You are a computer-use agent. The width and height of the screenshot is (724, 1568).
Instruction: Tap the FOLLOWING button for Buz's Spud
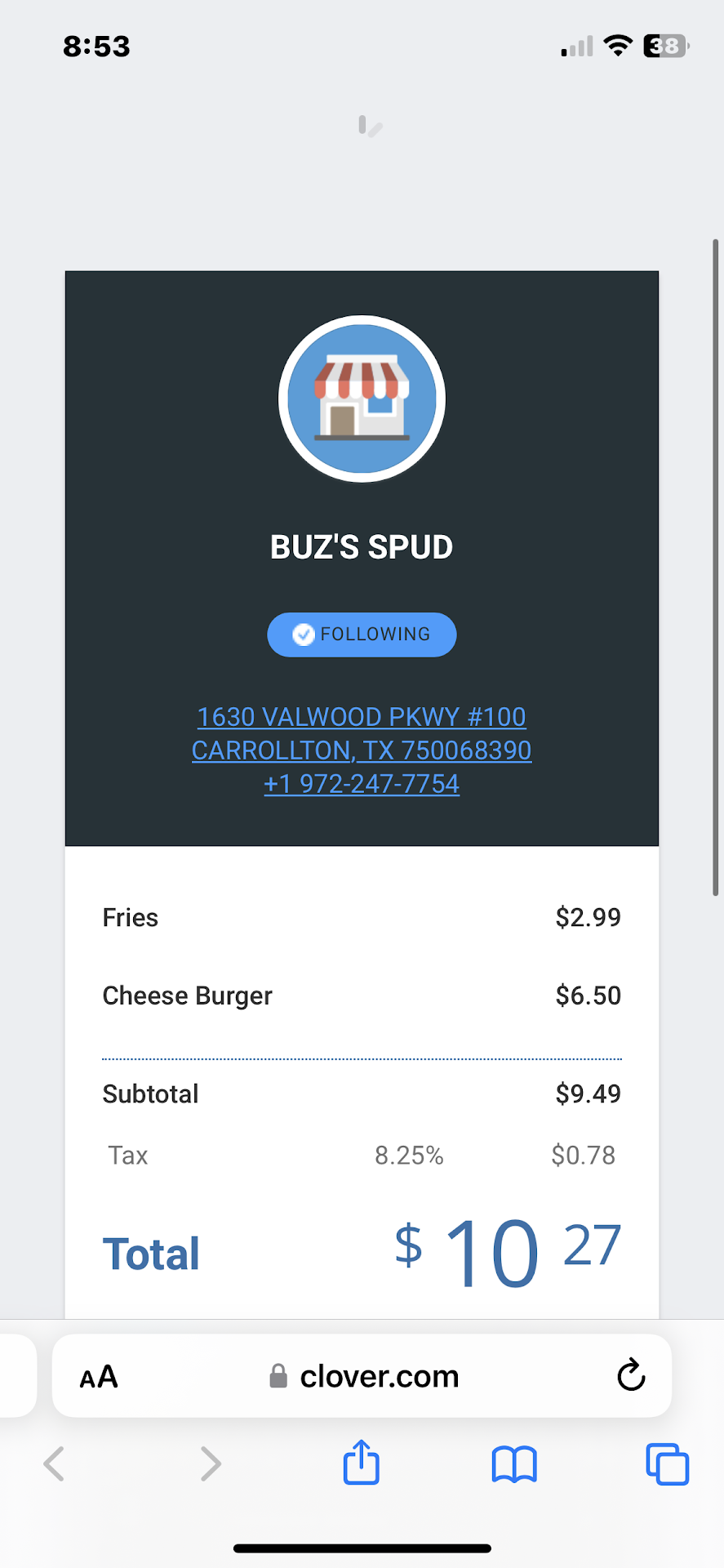362,635
